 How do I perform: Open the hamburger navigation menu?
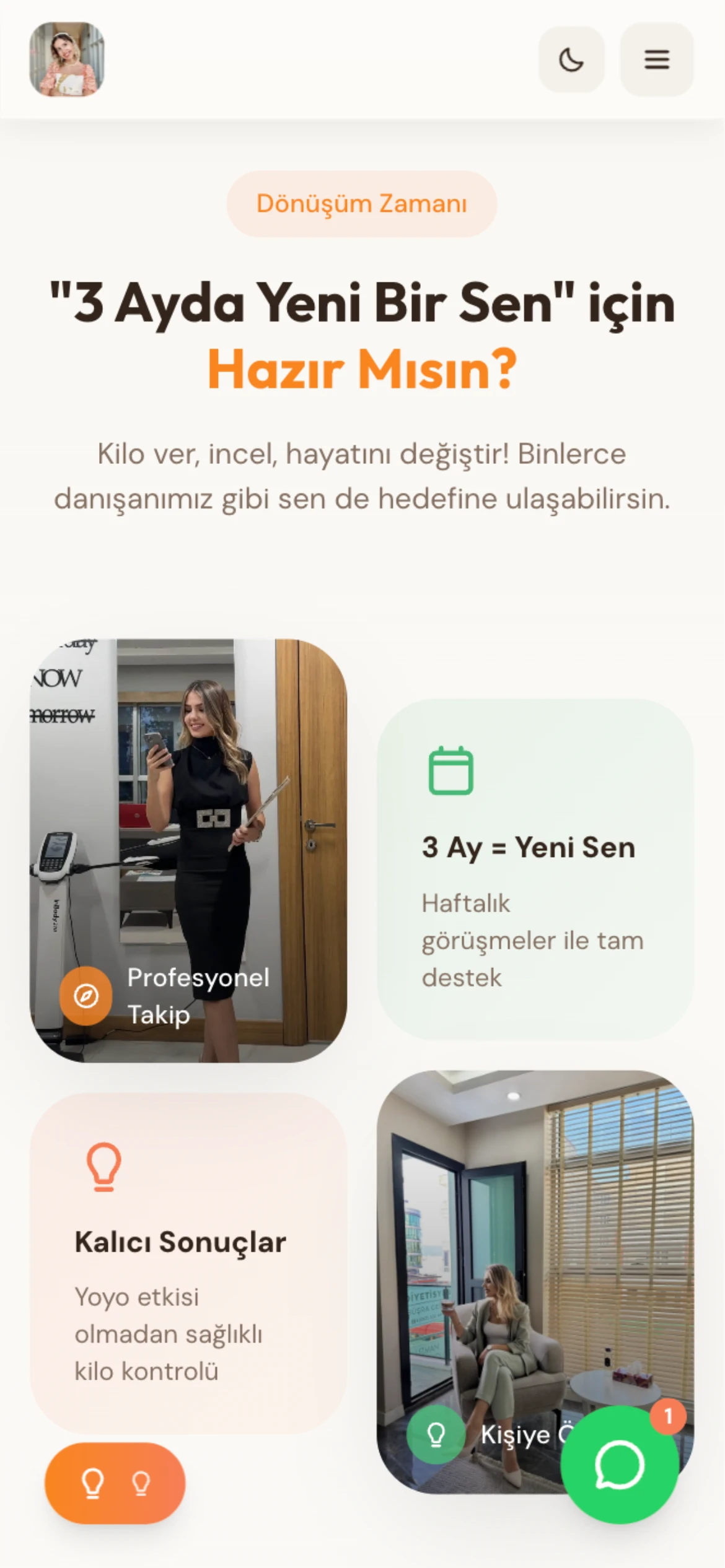click(x=656, y=59)
